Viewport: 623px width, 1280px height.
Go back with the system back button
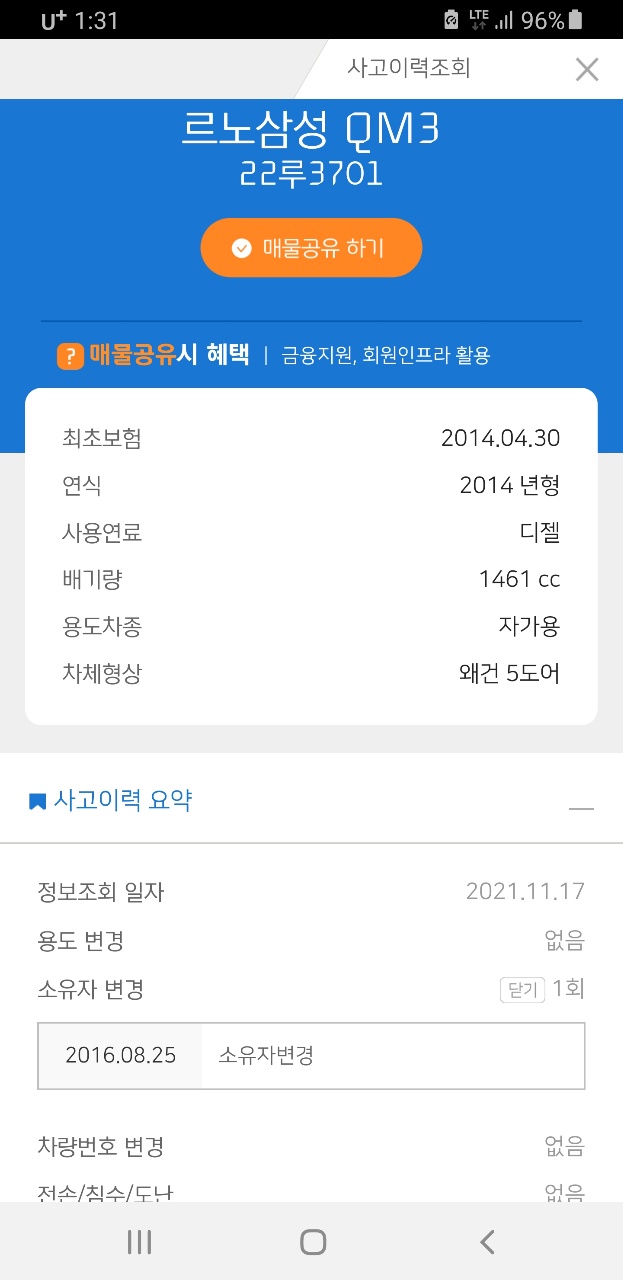tap(487, 1242)
